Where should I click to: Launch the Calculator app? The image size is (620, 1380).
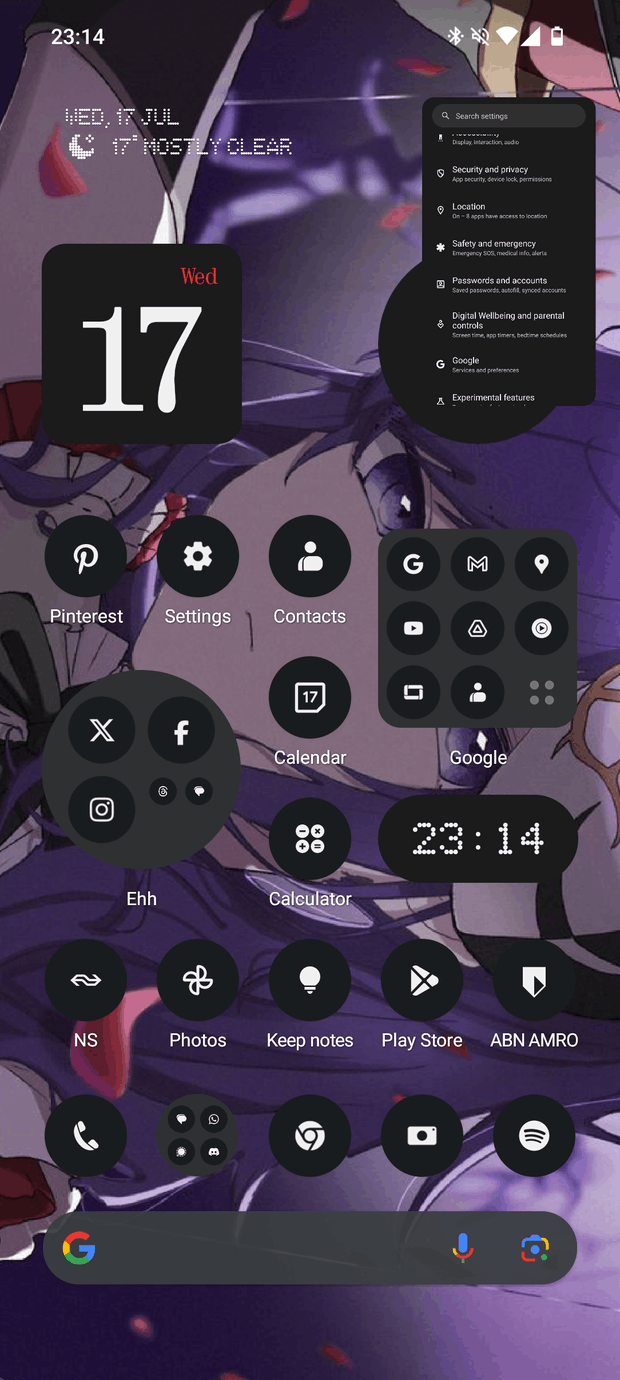[x=310, y=839]
